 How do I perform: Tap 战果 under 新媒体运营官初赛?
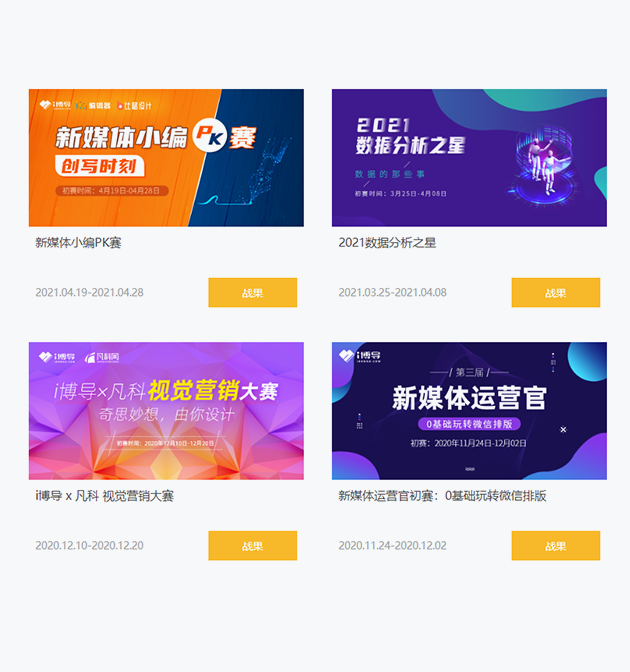click(x=555, y=546)
